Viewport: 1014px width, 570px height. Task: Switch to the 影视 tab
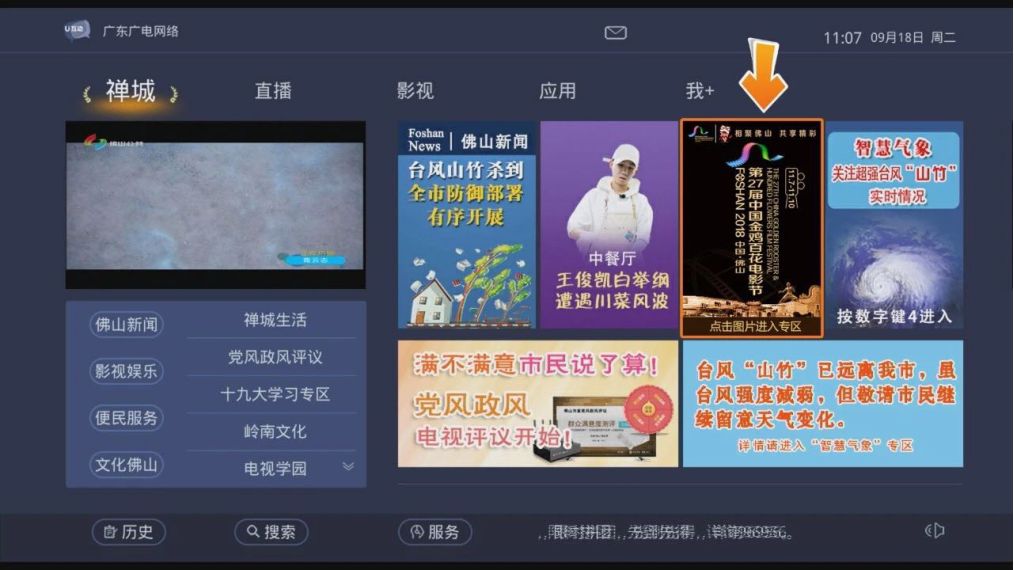click(415, 91)
